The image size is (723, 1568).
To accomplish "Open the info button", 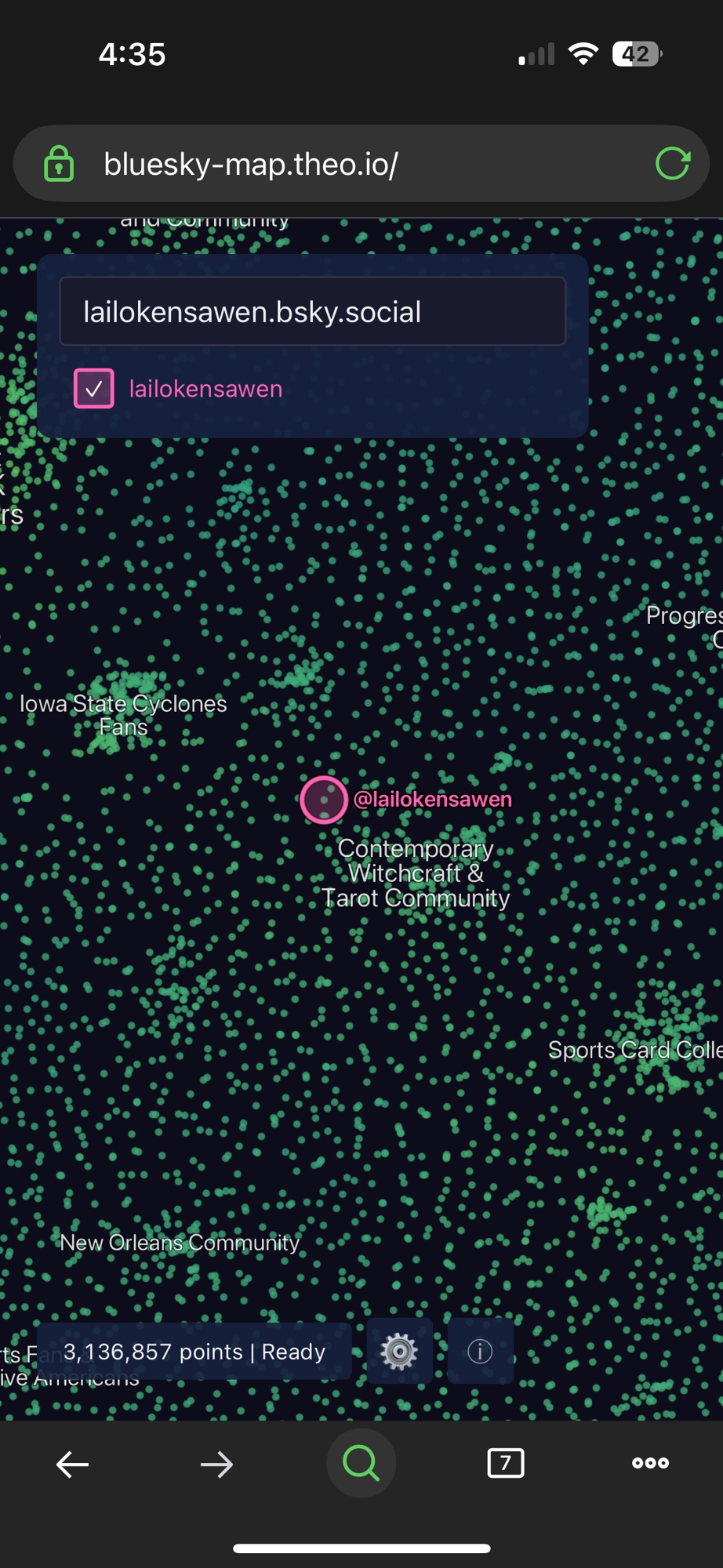I will (x=480, y=1351).
